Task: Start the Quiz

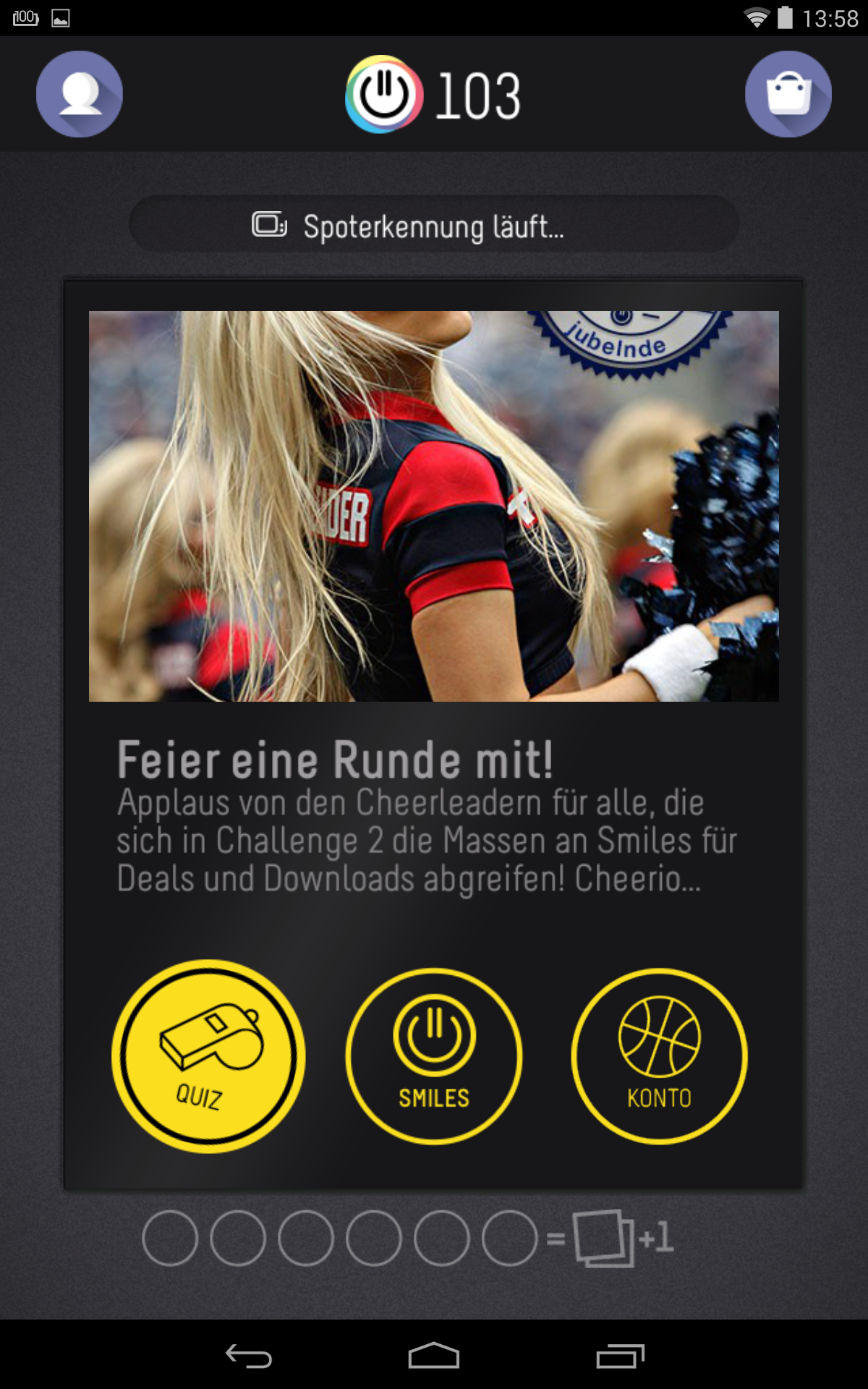Action: click(208, 1056)
